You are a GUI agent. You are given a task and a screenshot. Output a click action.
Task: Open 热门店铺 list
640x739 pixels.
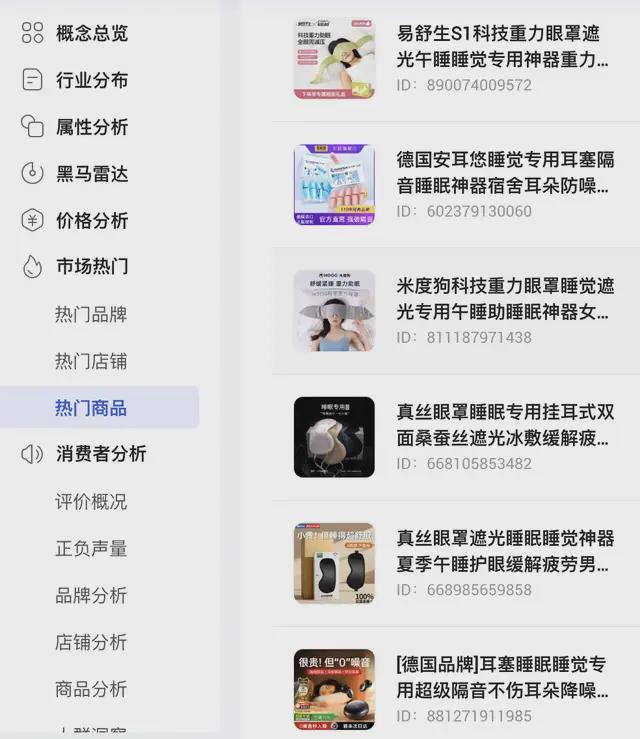[x=91, y=361]
